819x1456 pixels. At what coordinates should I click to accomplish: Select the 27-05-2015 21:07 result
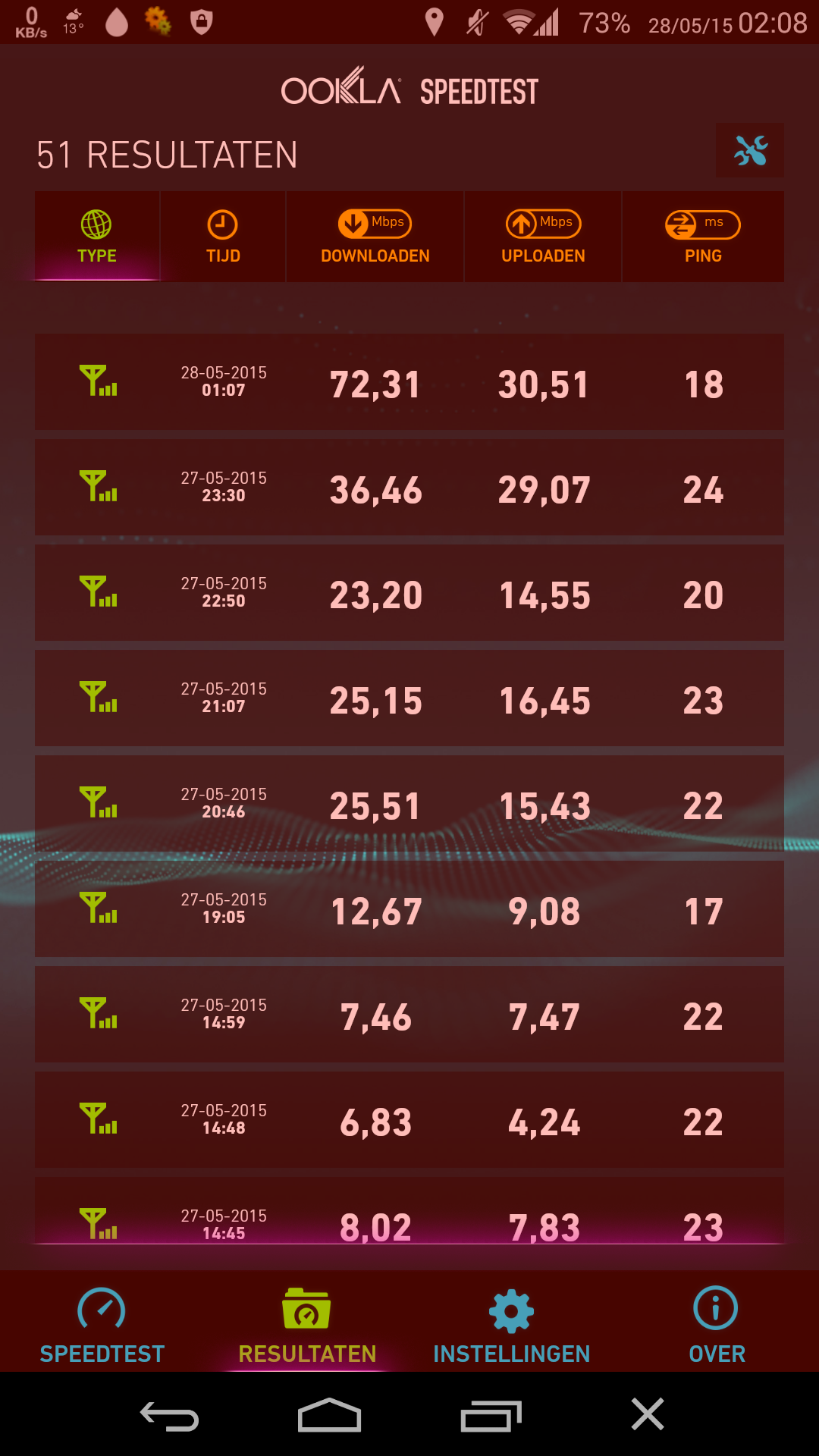click(409, 698)
